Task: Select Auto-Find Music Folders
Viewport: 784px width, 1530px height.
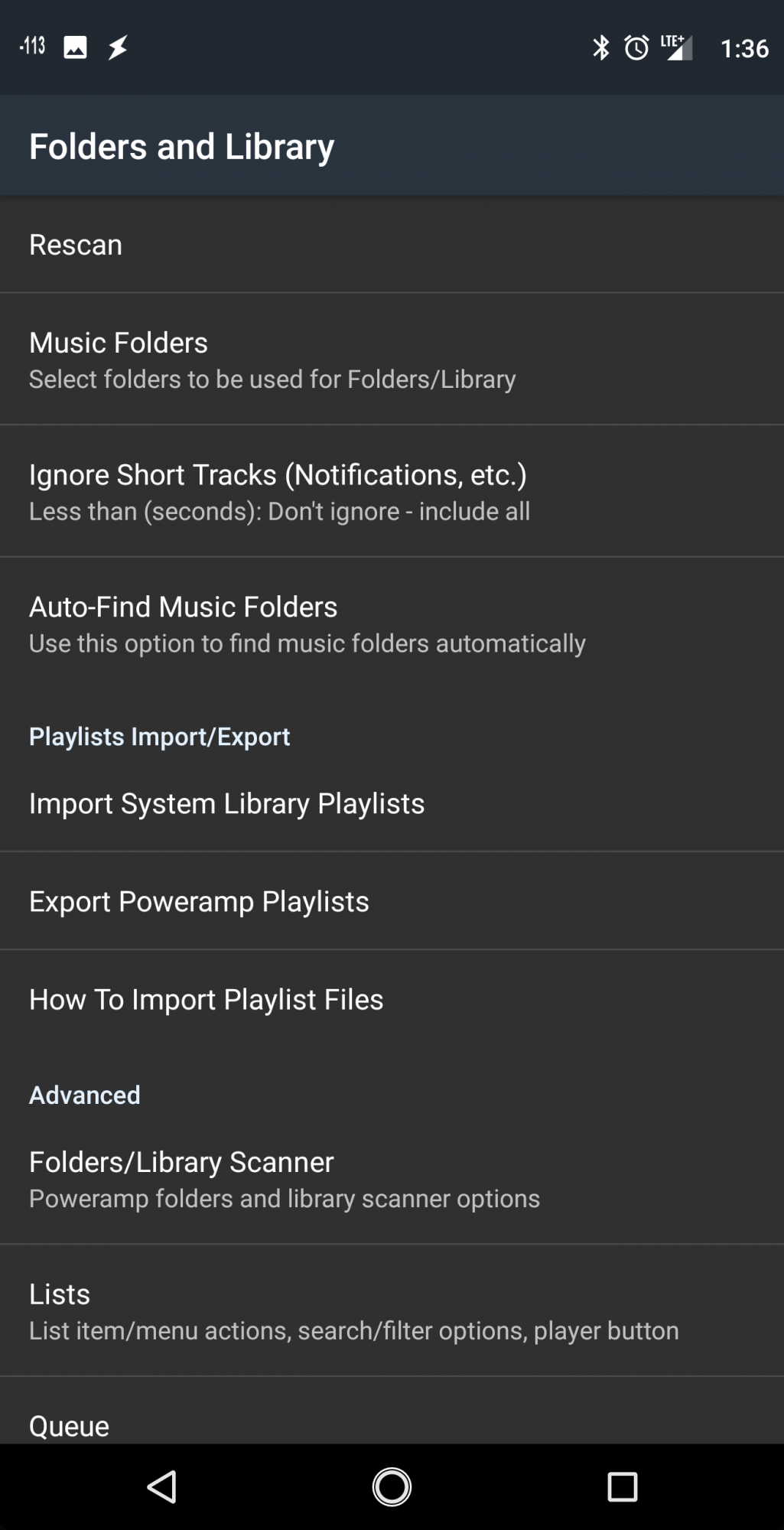Action: 392,623
